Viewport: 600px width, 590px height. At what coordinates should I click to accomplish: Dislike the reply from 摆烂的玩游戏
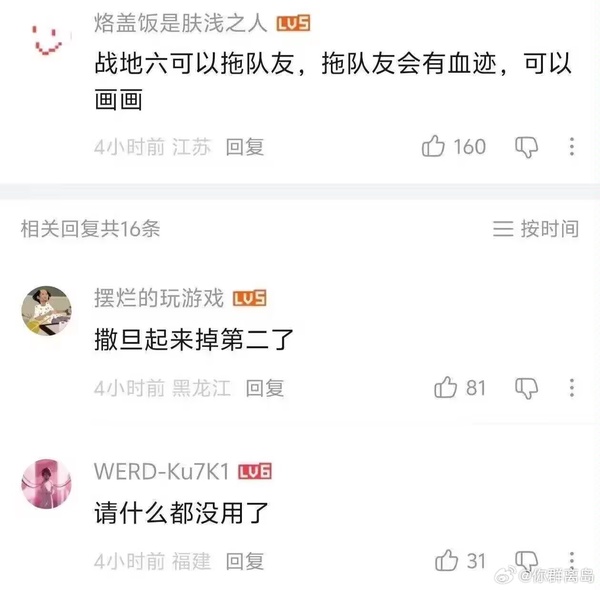[x=526, y=388]
